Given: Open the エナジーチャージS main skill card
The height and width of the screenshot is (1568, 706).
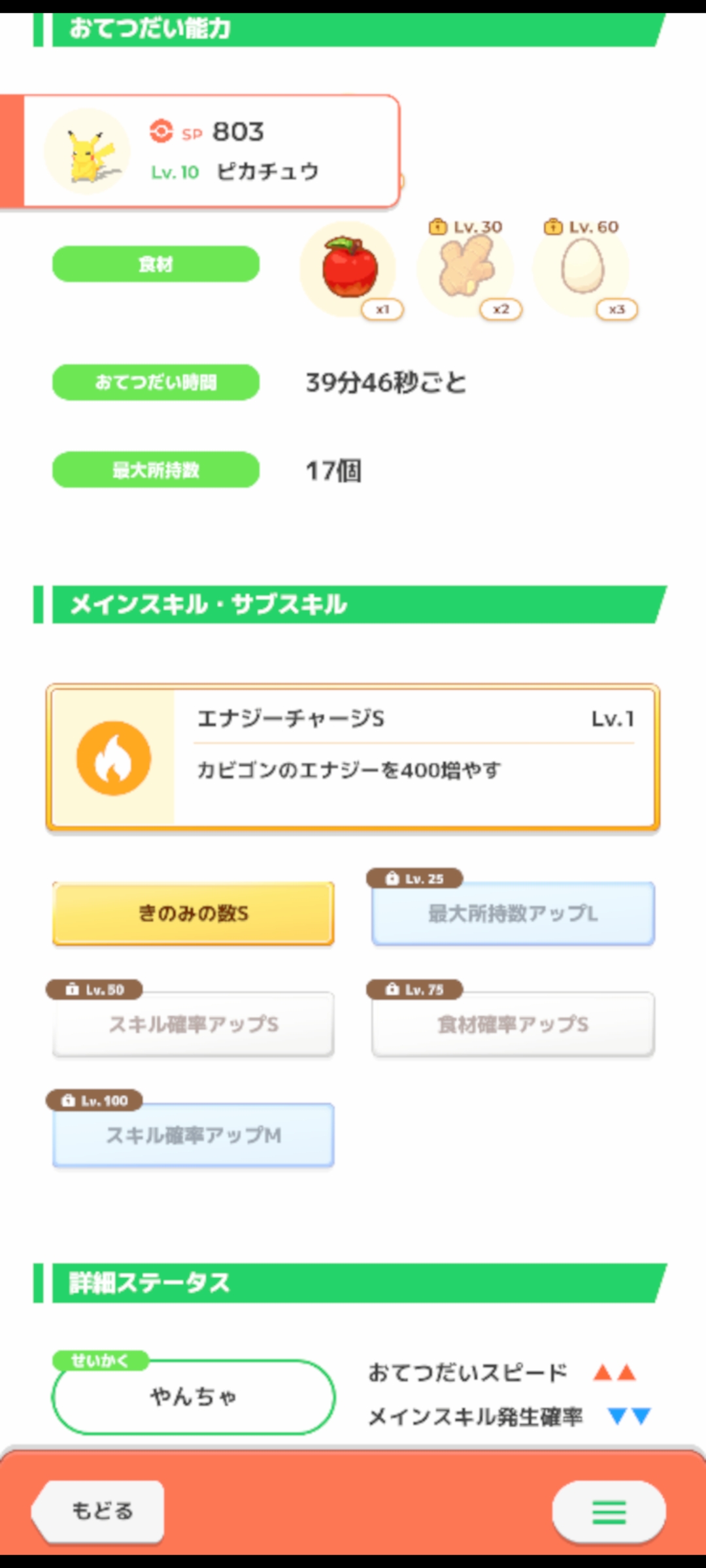Looking at the screenshot, I should 353,758.
